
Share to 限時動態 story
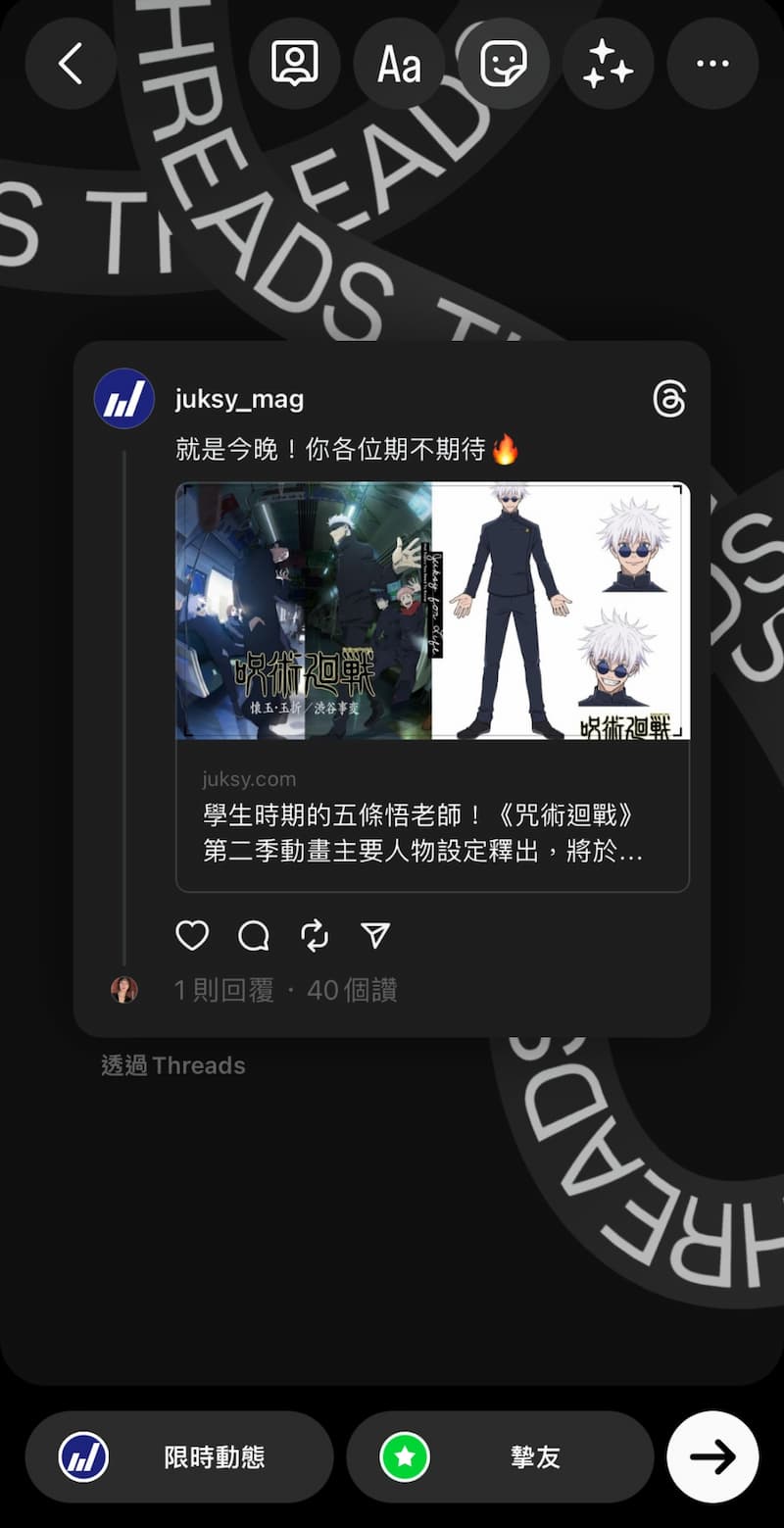(179, 1456)
